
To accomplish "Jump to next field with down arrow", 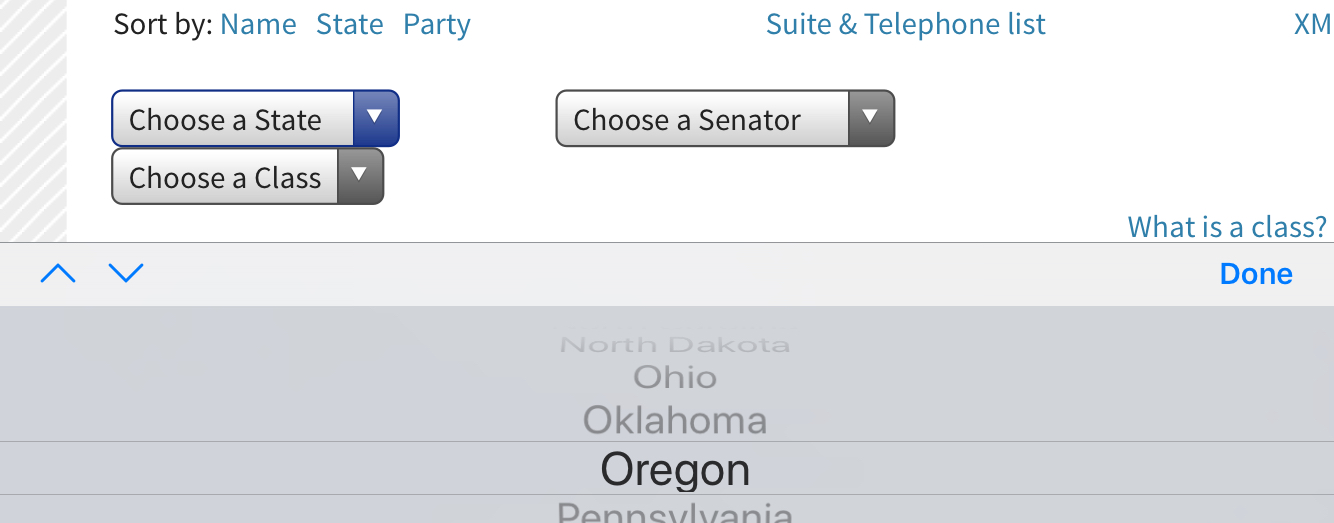I will pos(126,273).
